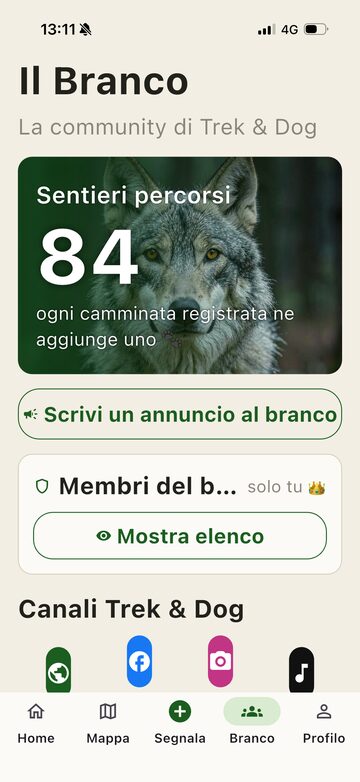Open the website globe channel
Screen dimensions: 360x782
(58, 670)
